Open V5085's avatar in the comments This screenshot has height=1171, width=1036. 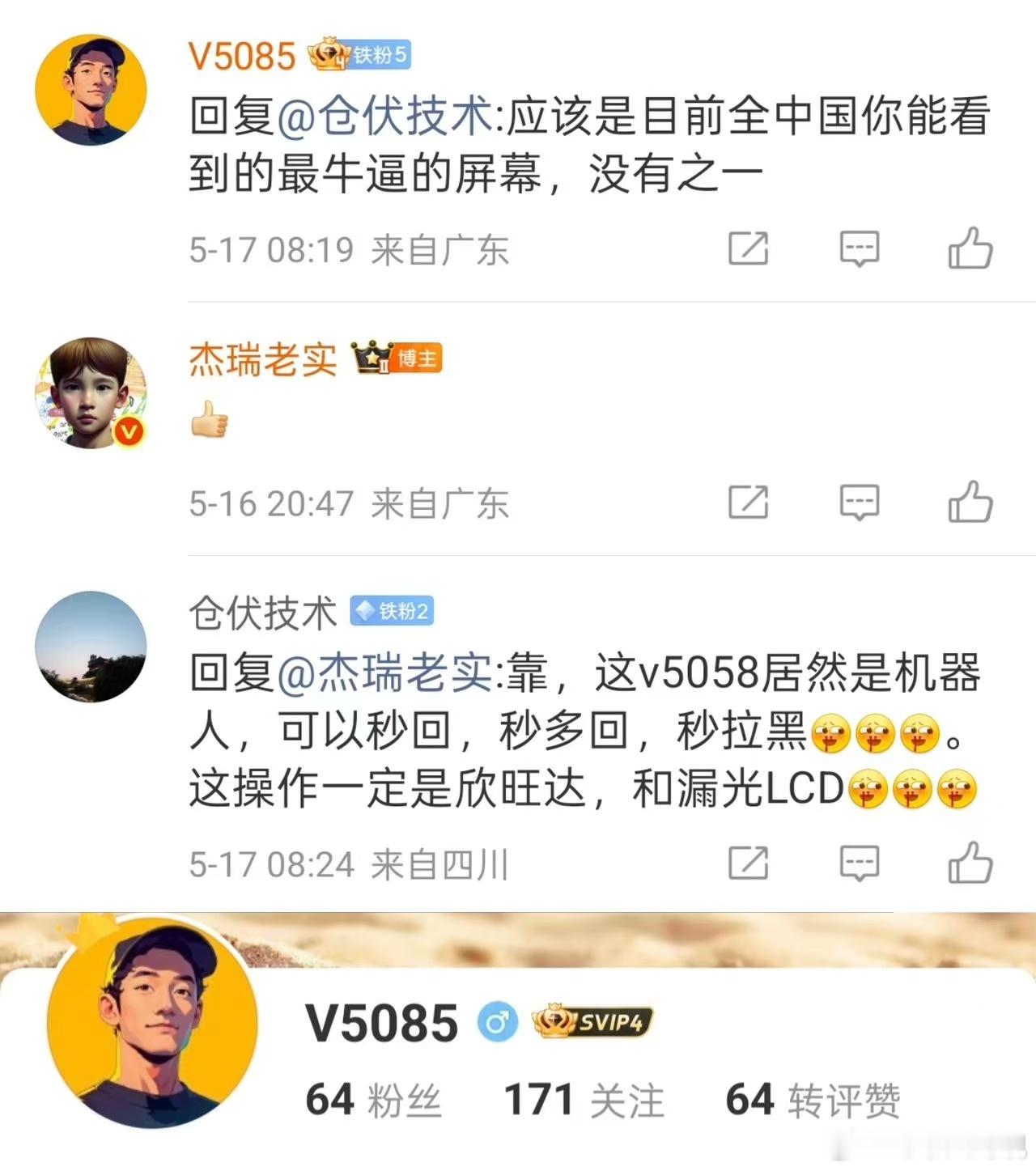91,90
